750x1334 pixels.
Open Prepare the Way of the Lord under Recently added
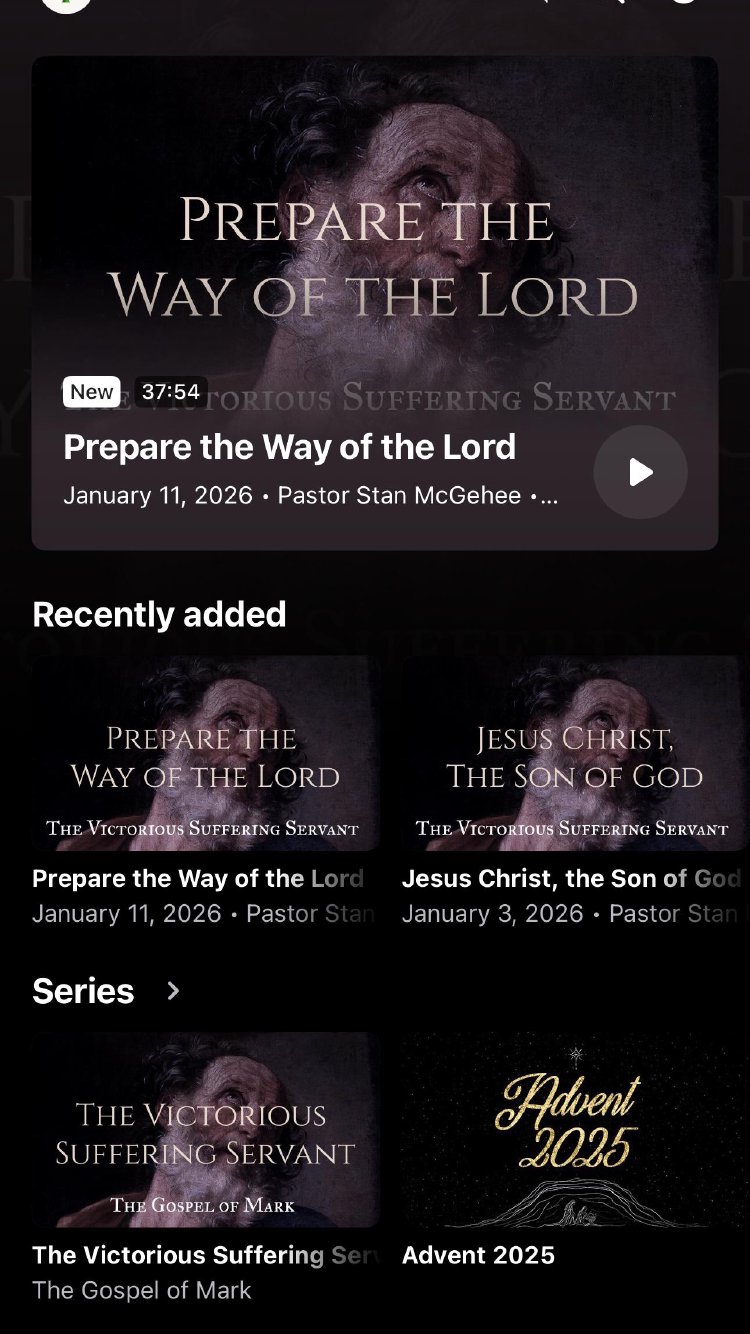tap(205, 754)
